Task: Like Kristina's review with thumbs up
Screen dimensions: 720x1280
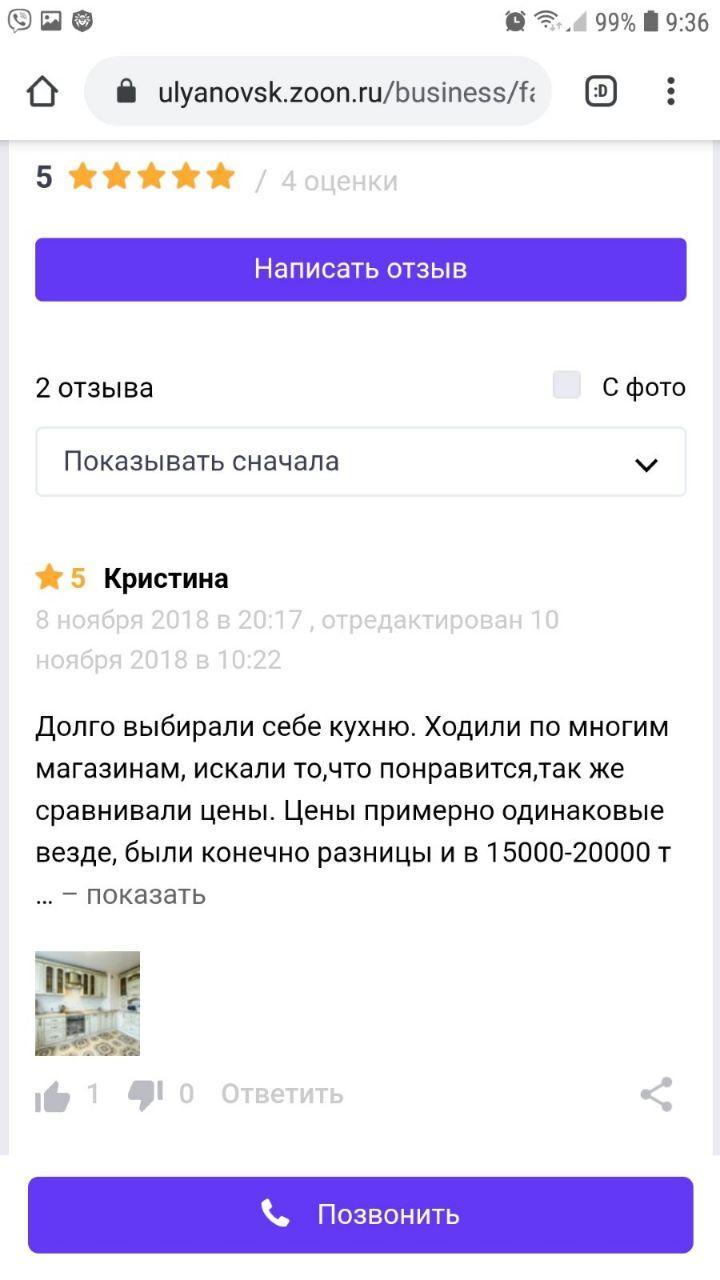Action: [53, 1096]
